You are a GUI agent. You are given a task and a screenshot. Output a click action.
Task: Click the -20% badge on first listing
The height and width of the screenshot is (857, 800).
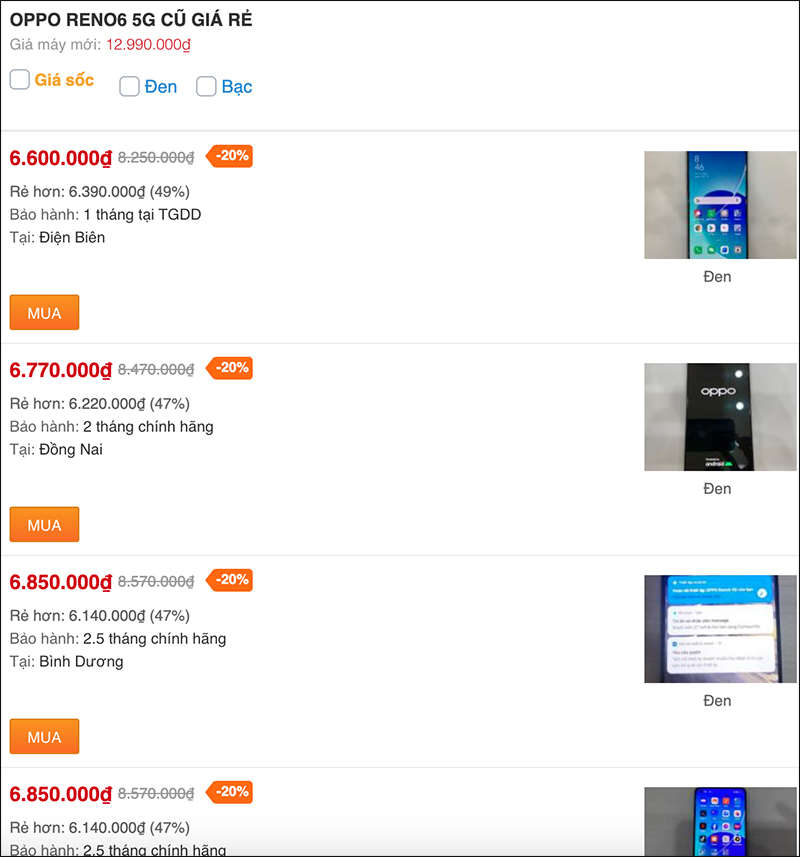tap(230, 156)
